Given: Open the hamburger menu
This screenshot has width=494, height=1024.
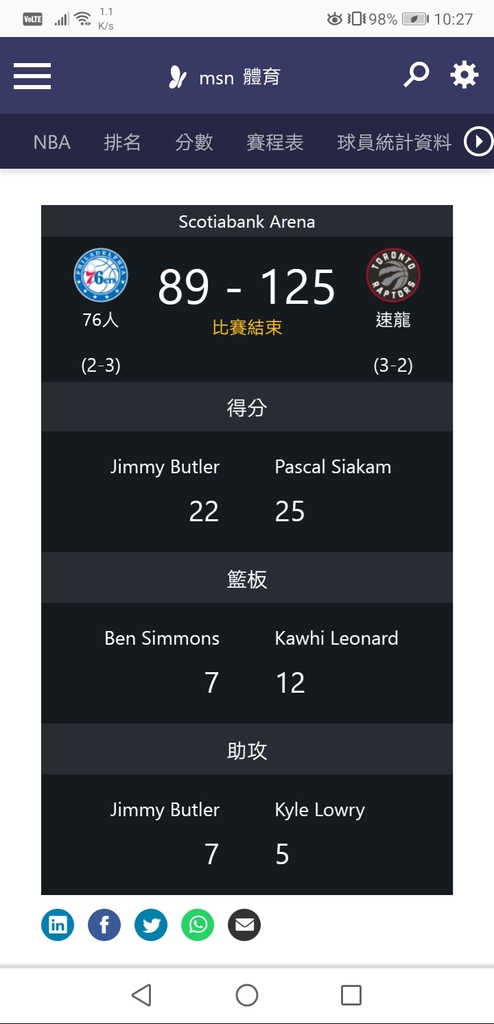Looking at the screenshot, I should tap(32, 76).
